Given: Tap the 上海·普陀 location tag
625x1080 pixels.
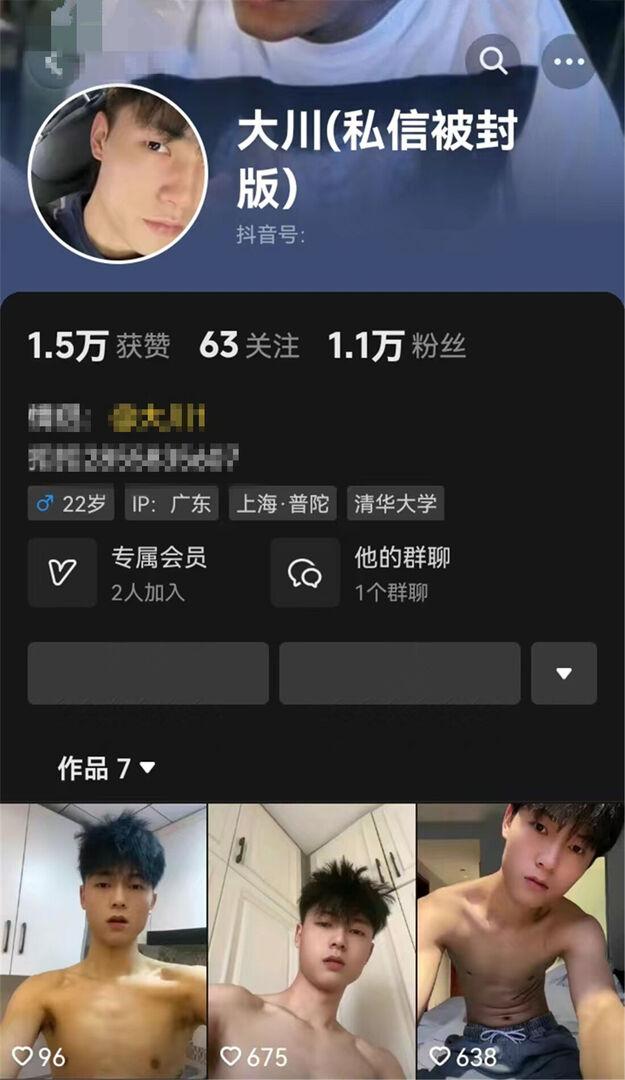Looking at the screenshot, I should click(282, 504).
